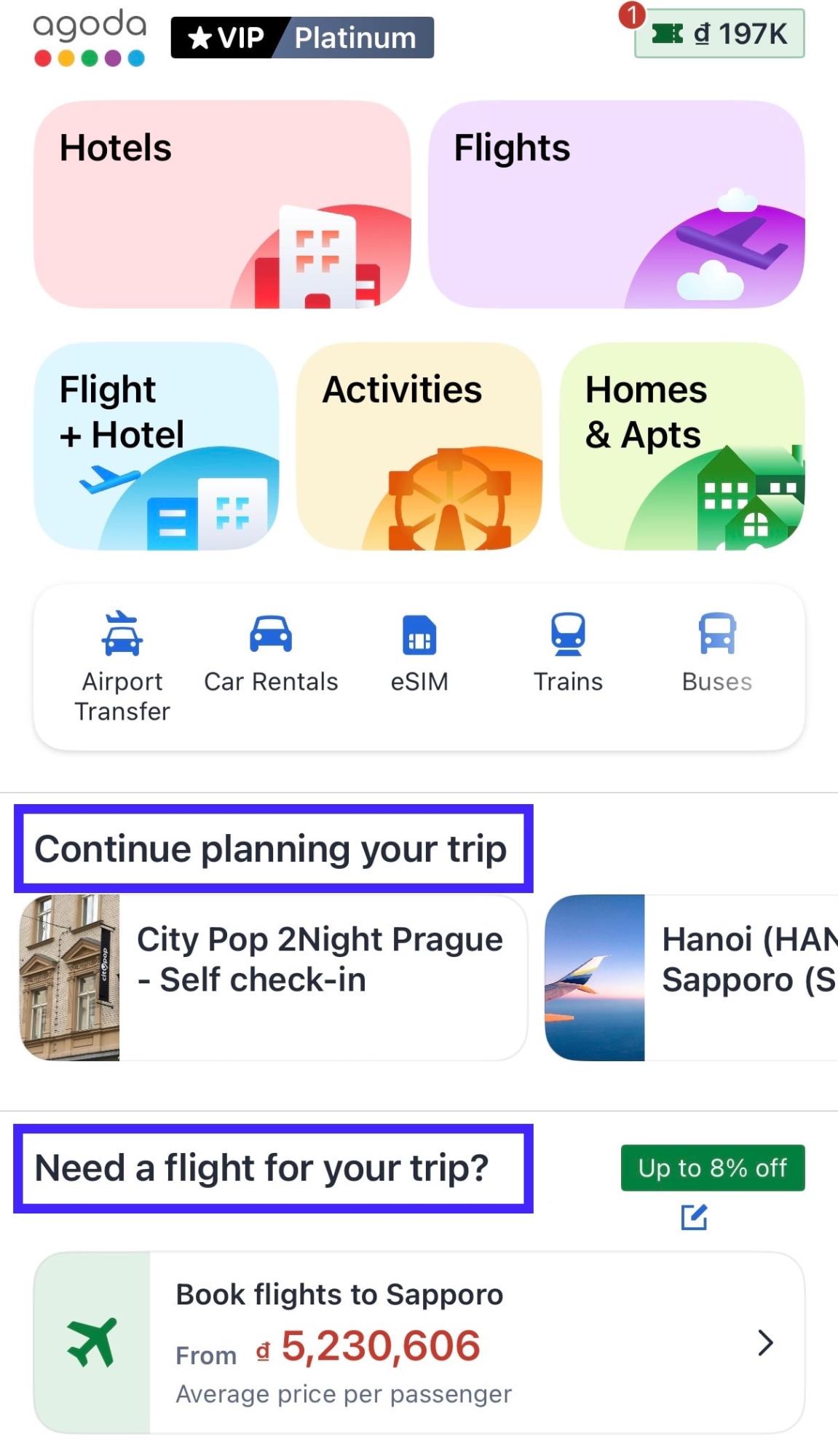Select the Flights category
838x1456 pixels.
click(616, 205)
